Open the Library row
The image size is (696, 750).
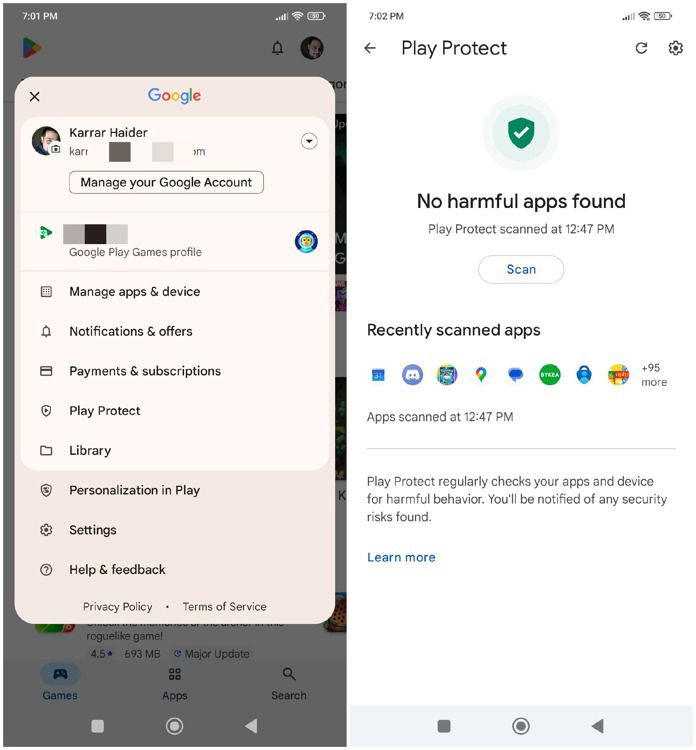[89, 451]
